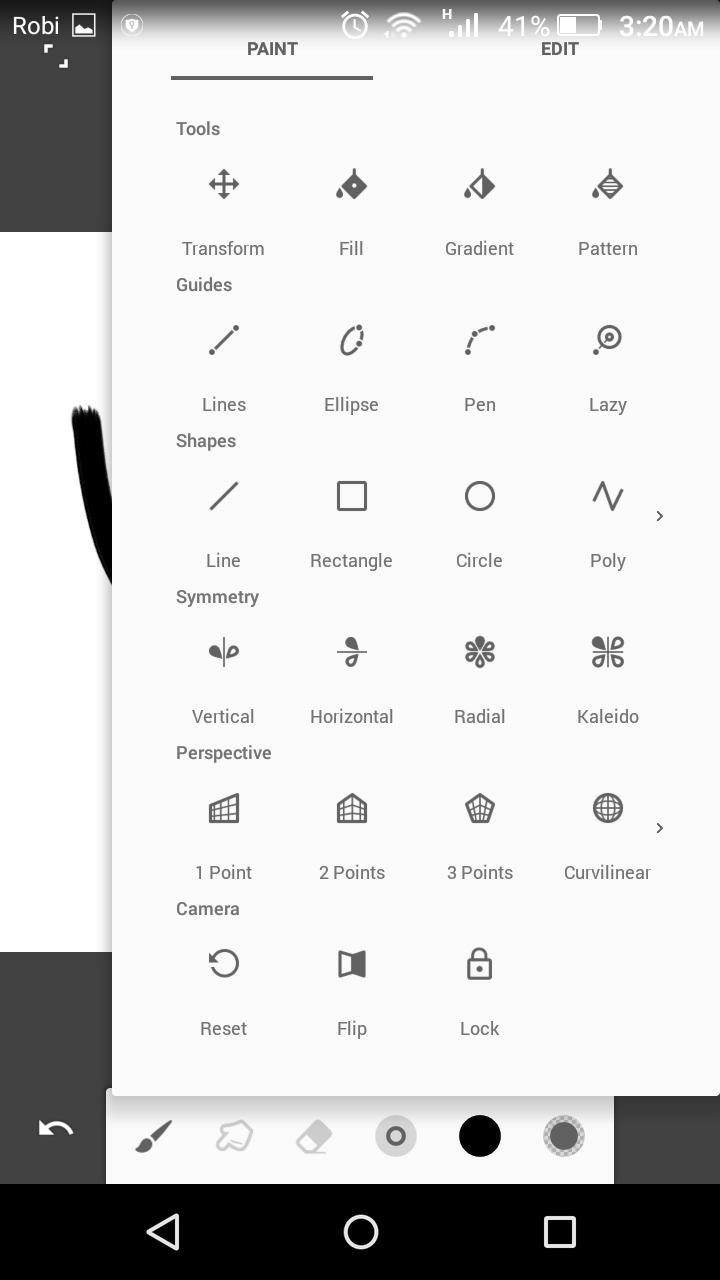
Task: Show more Shapes options with the arrow
Action: 659,516
